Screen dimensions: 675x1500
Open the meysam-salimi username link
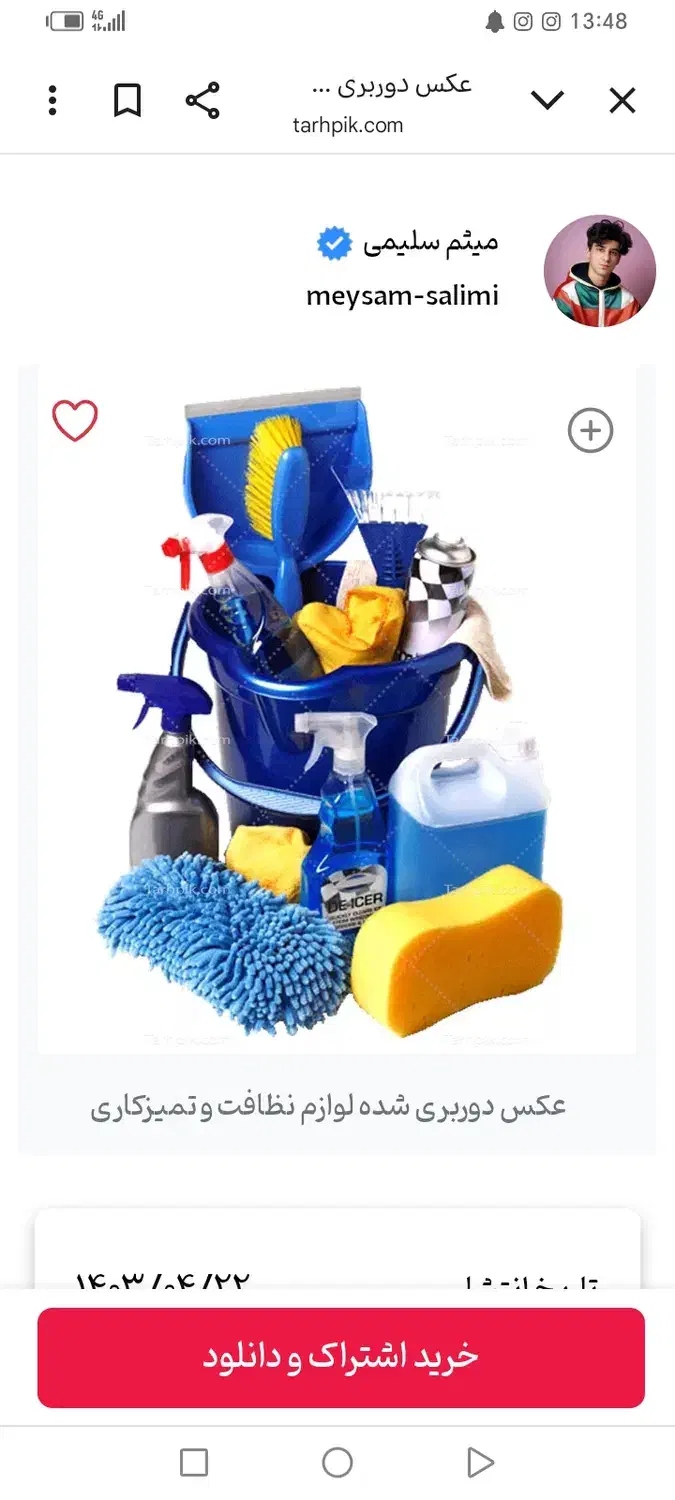(402, 296)
